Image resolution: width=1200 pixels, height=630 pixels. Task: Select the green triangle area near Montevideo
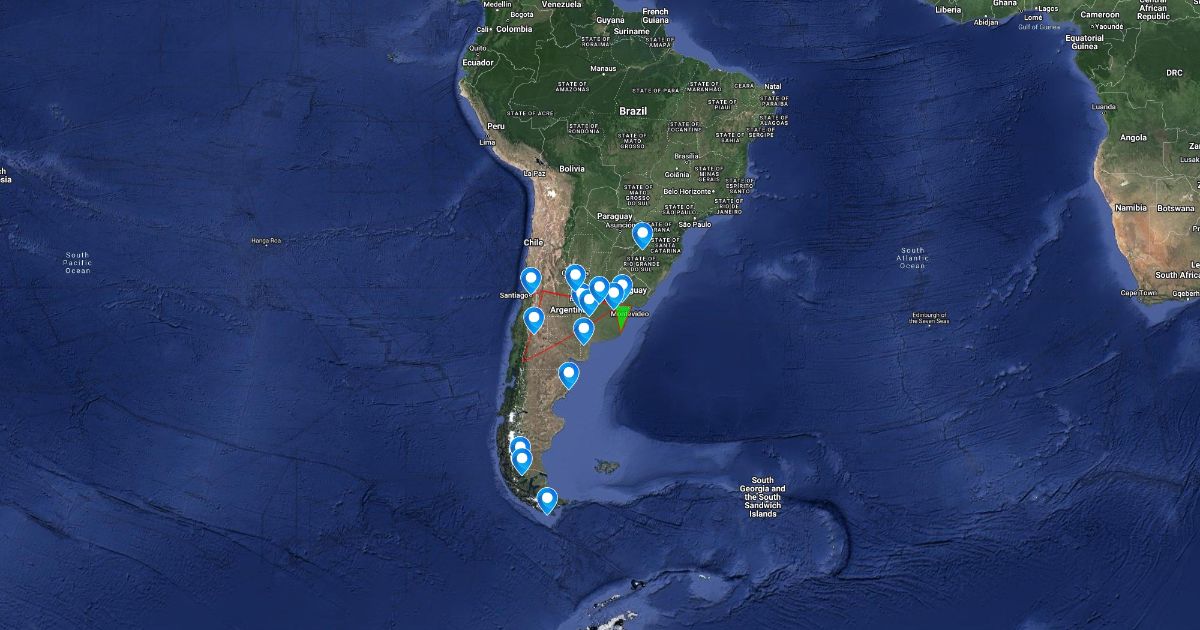pos(621,317)
